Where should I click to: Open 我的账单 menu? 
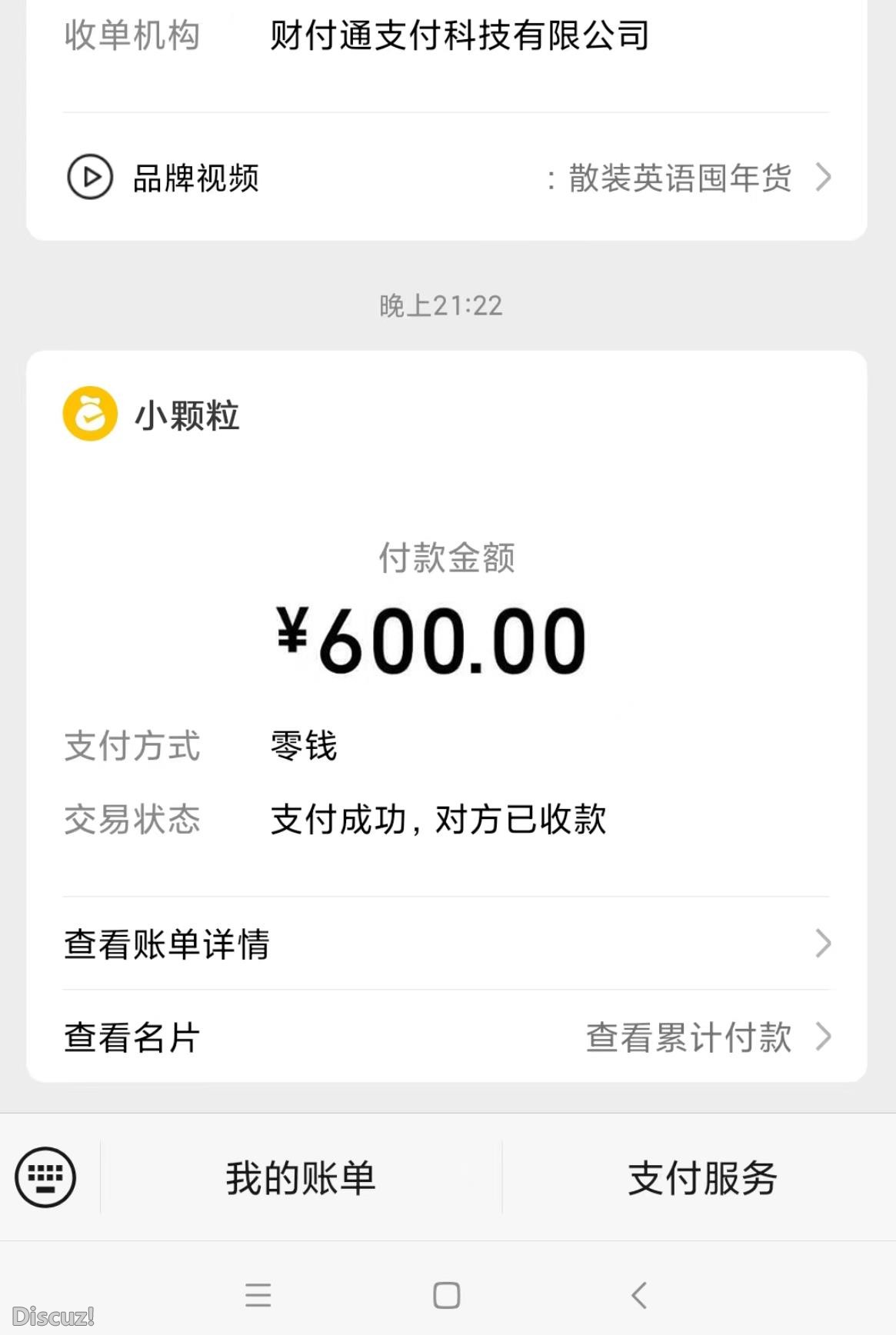[301, 1178]
